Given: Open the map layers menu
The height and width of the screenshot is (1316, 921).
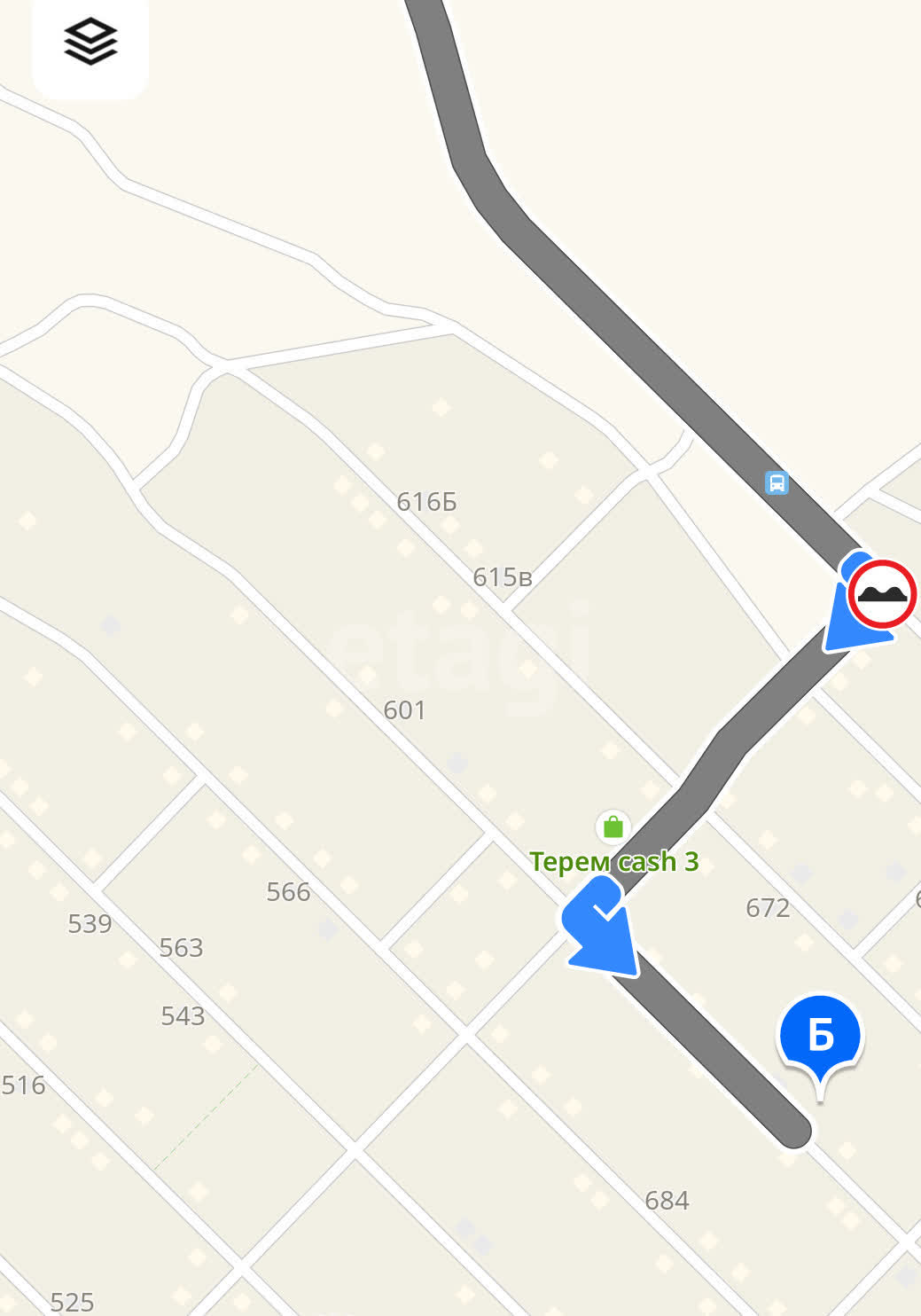Looking at the screenshot, I should pyautogui.click(x=90, y=42).
